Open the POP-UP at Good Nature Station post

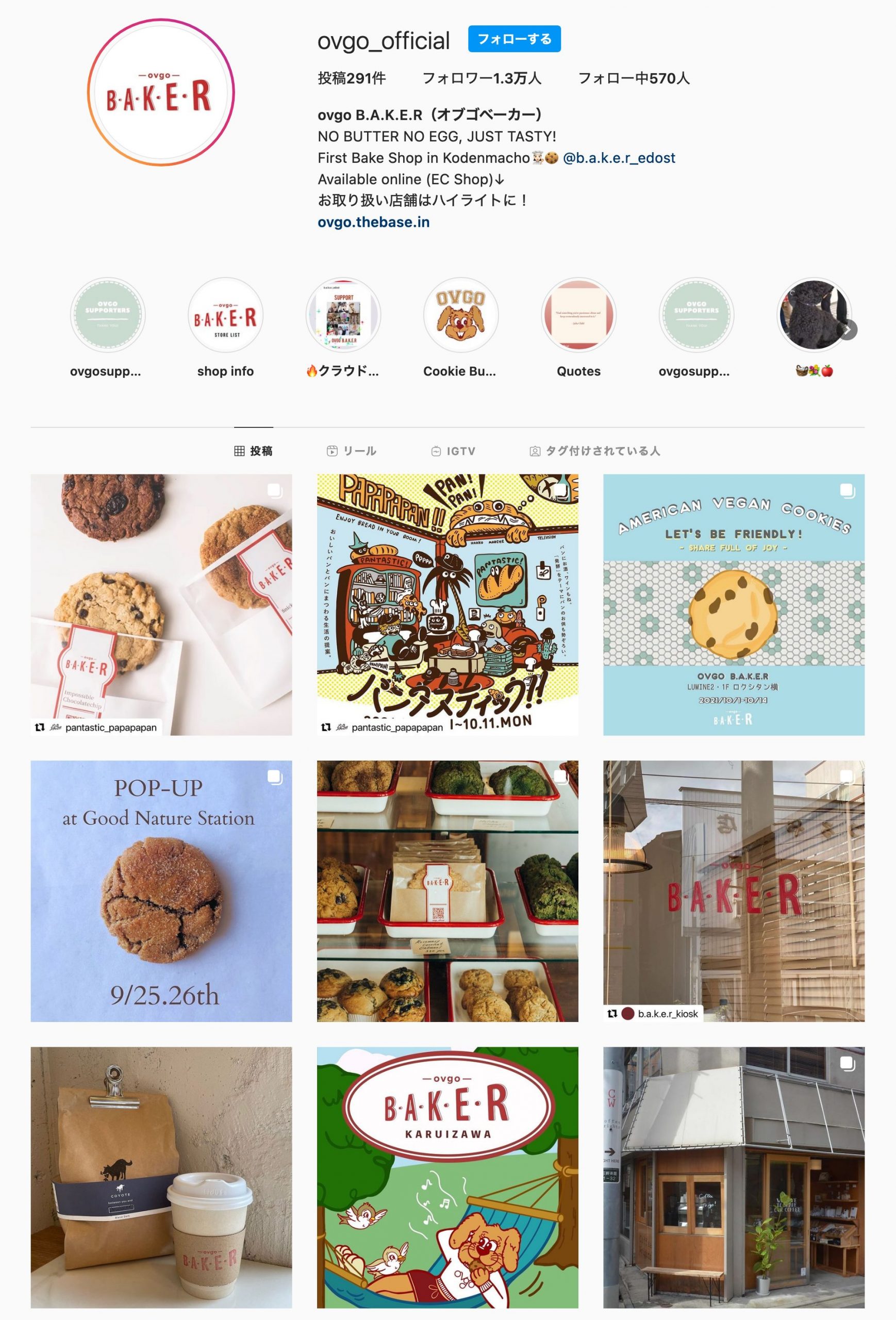161,890
